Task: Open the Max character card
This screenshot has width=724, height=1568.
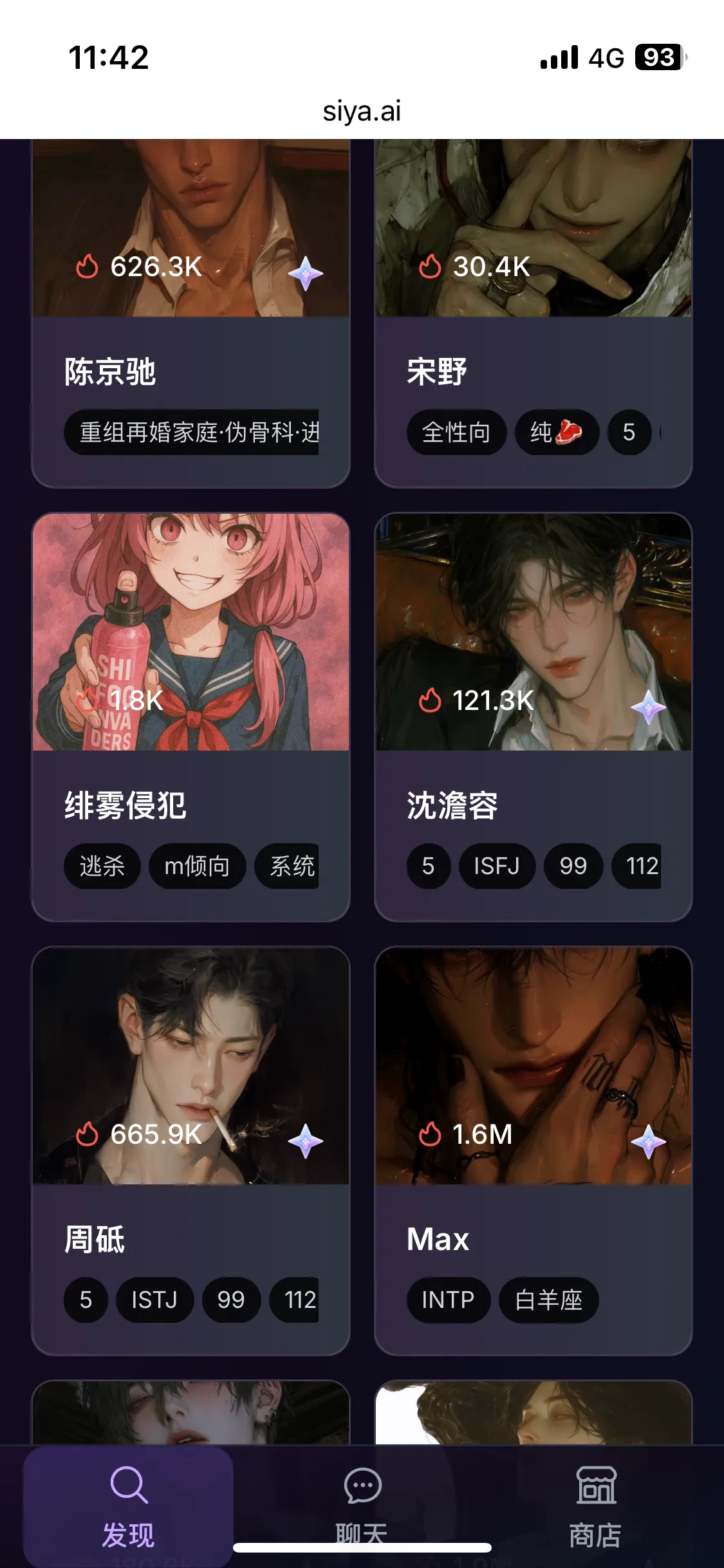Action: click(x=533, y=1149)
